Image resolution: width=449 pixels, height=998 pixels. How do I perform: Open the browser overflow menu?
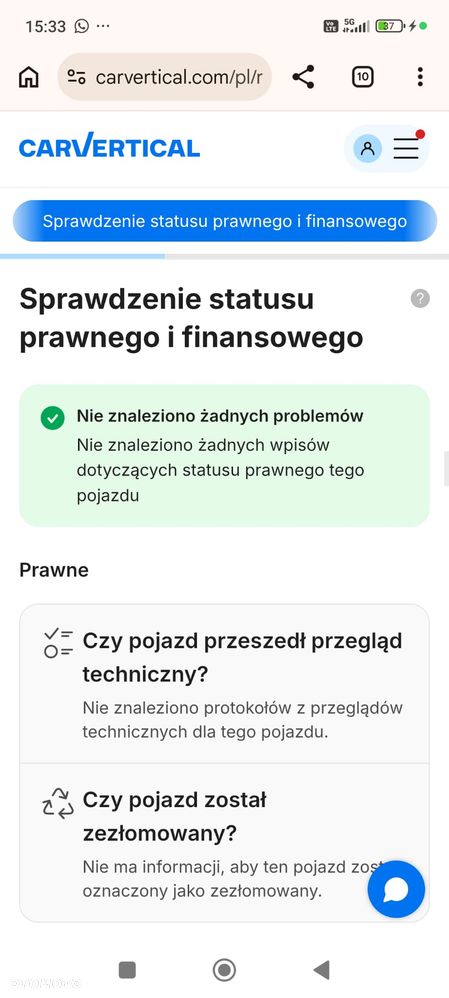(420, 77)
